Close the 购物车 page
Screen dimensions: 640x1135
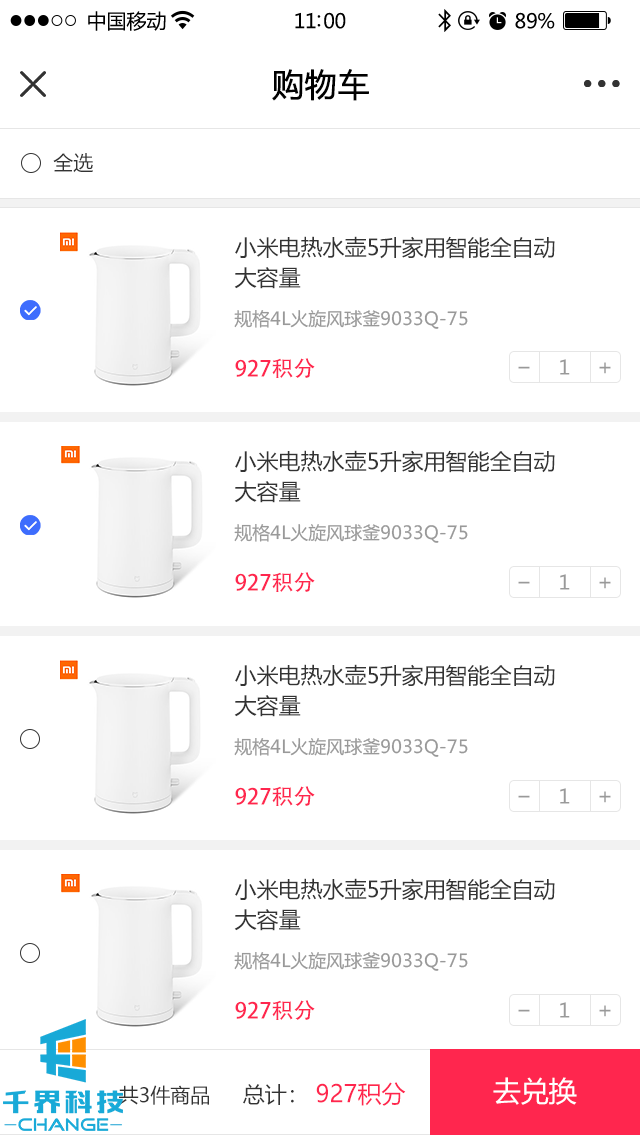pos(33,84)
